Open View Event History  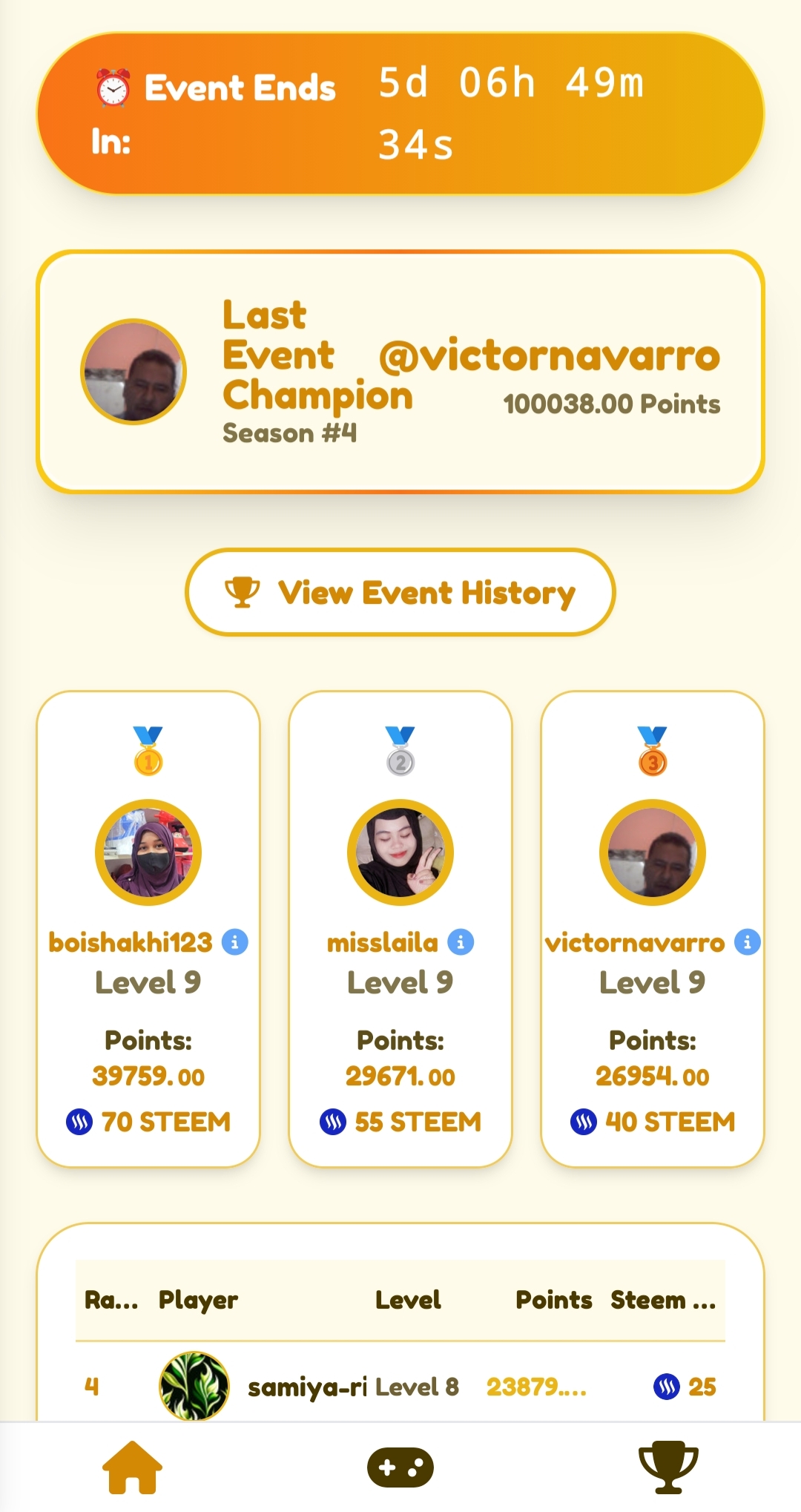[400, 592]
